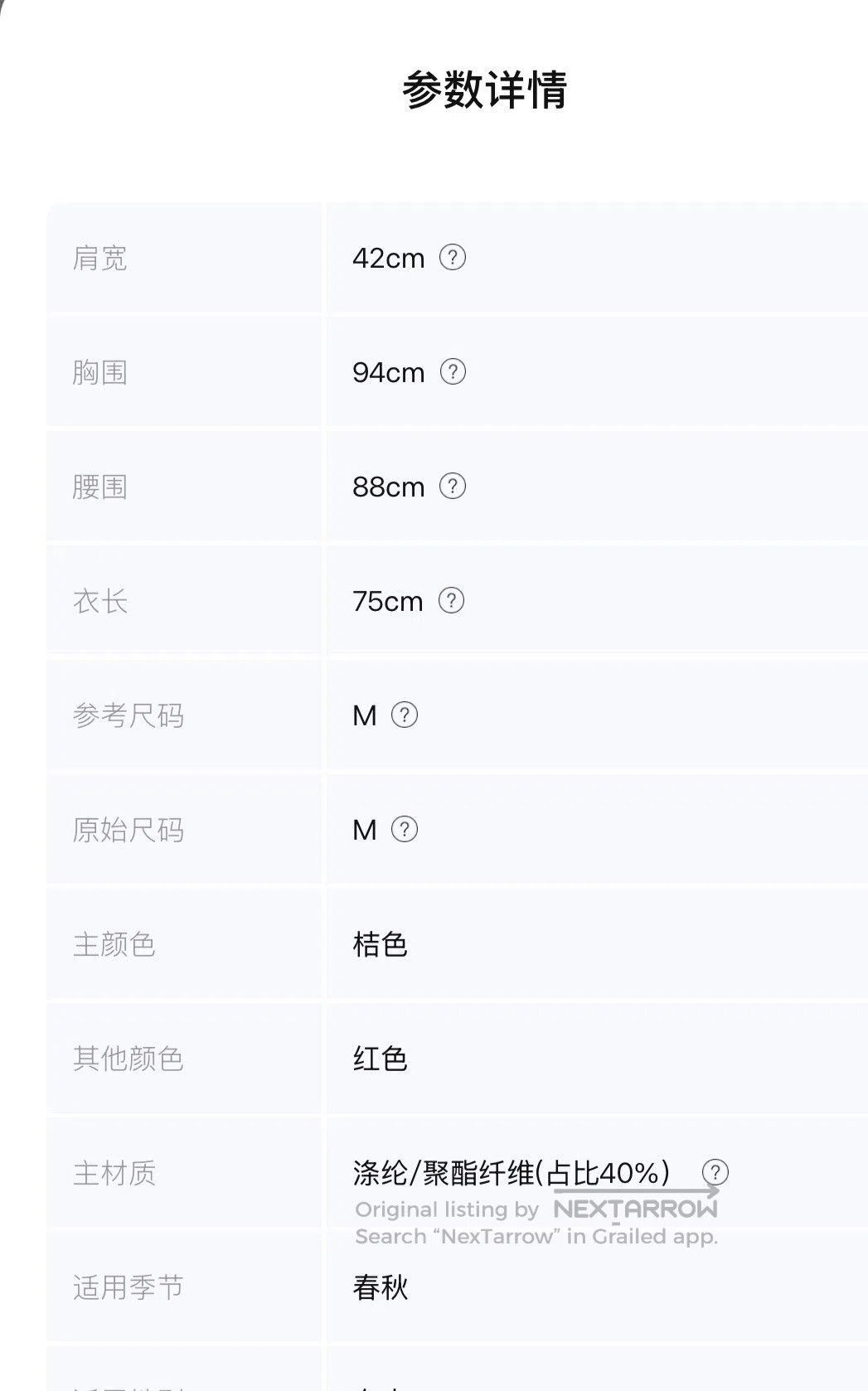Open the help icon next to 42cm shoulder width

pyautogui.click(x=452, y=258)
